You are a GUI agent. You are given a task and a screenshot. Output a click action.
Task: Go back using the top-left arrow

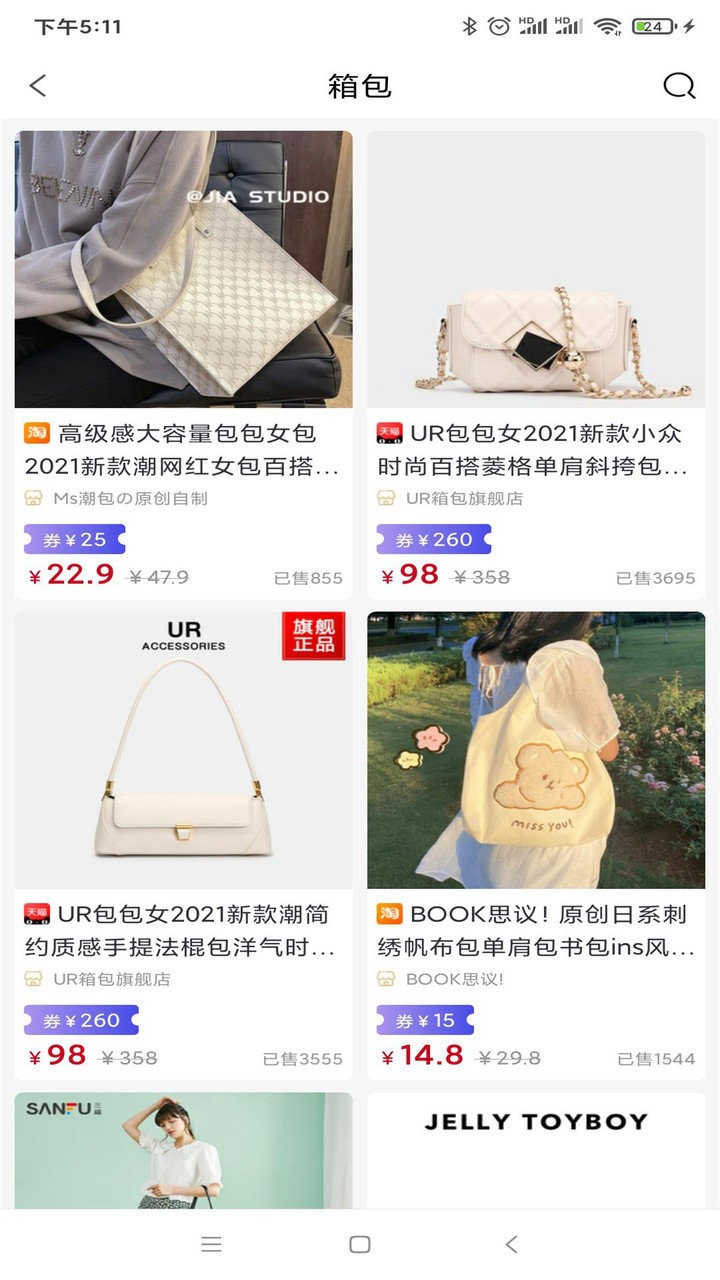coord(38,86)
